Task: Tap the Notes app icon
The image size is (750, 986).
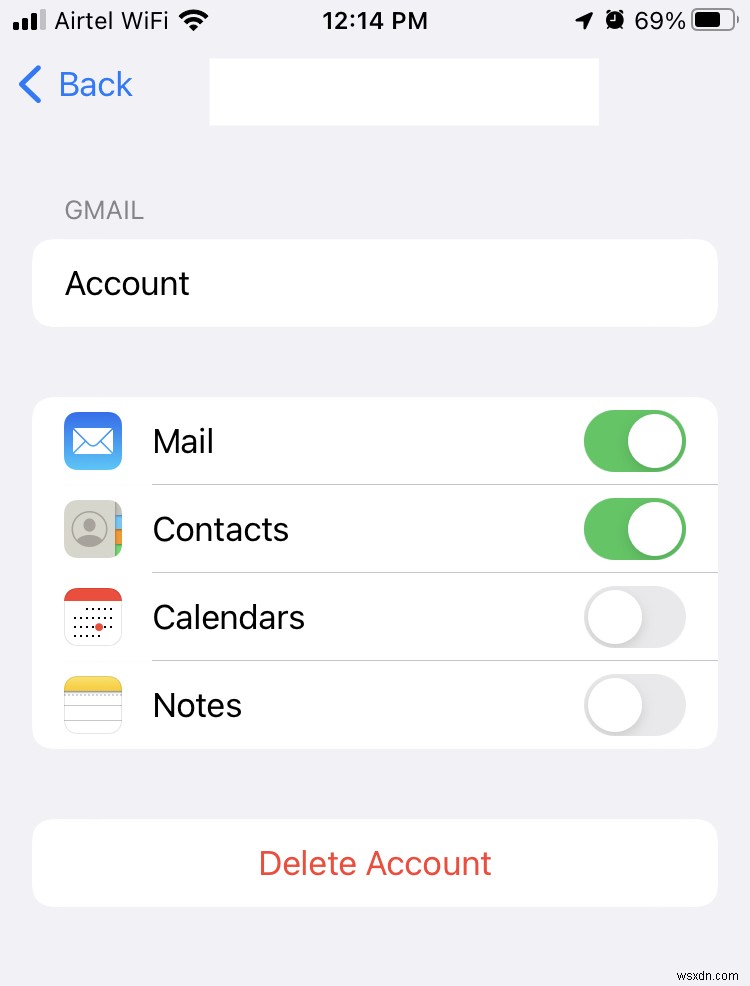Action: (x=92, y=705)
